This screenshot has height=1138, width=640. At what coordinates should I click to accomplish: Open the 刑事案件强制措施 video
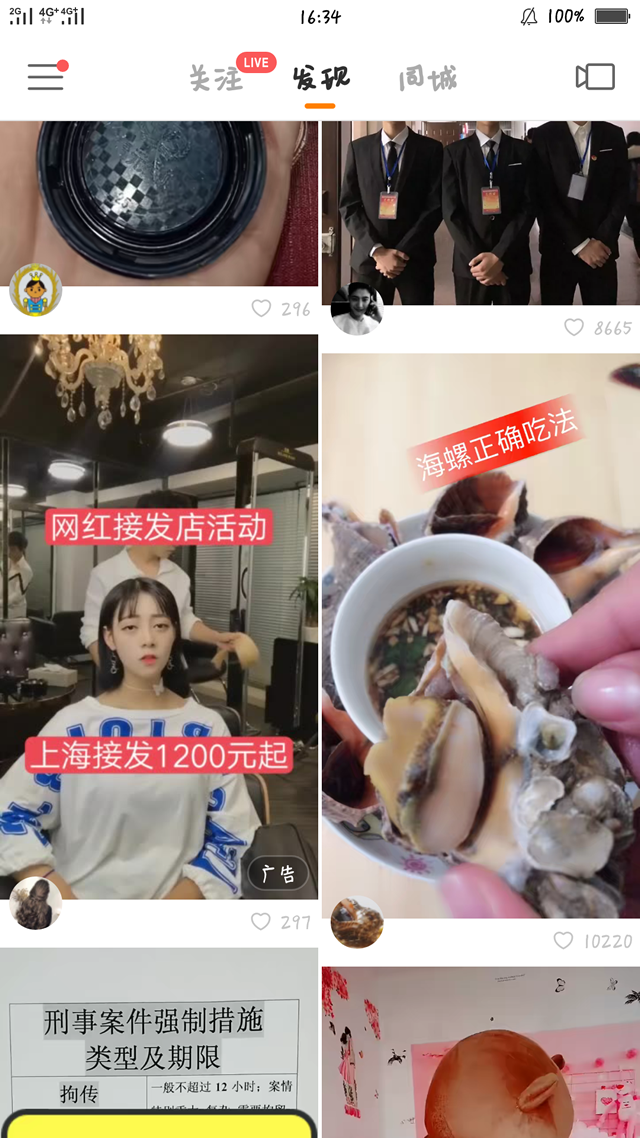point(159,1040)
